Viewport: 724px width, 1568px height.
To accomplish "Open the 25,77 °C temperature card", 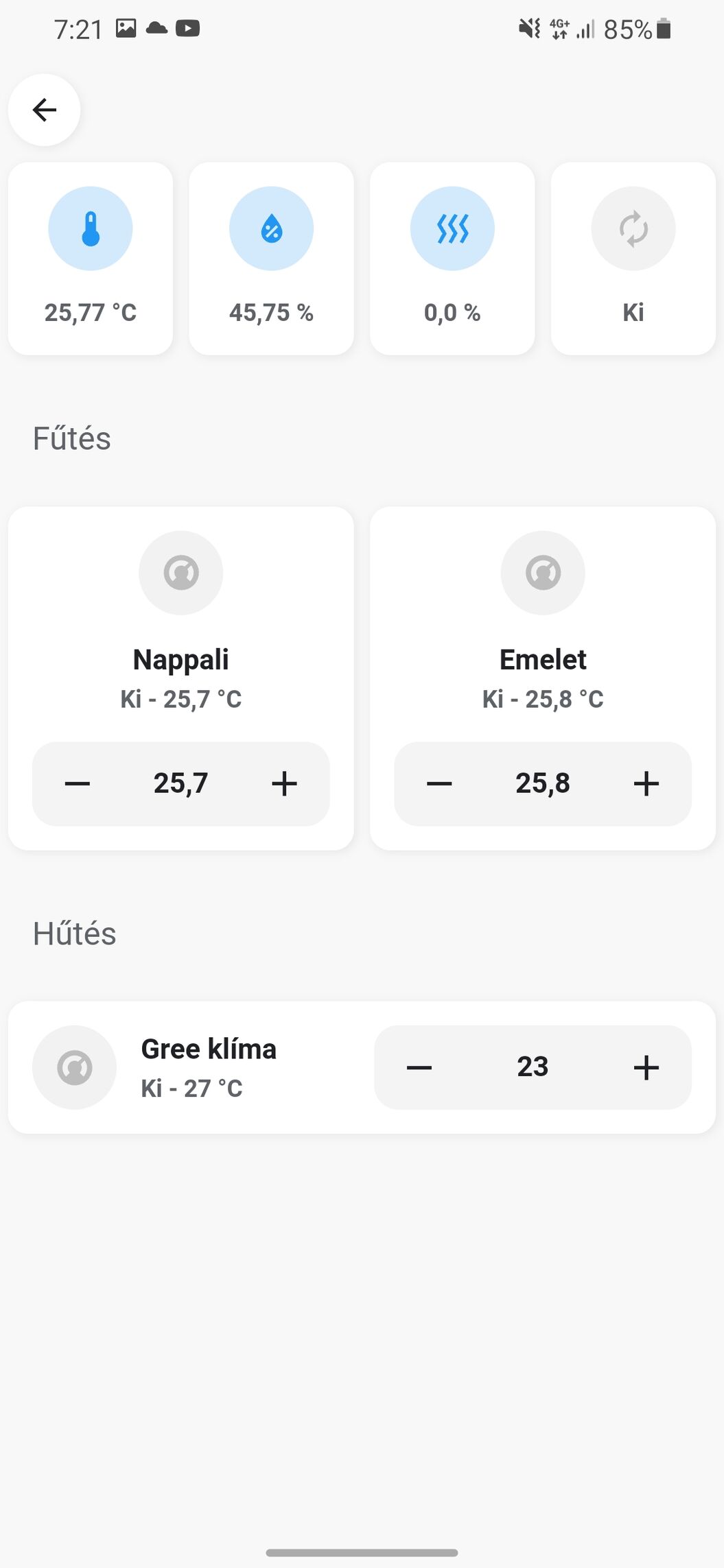I will [91, 259].
